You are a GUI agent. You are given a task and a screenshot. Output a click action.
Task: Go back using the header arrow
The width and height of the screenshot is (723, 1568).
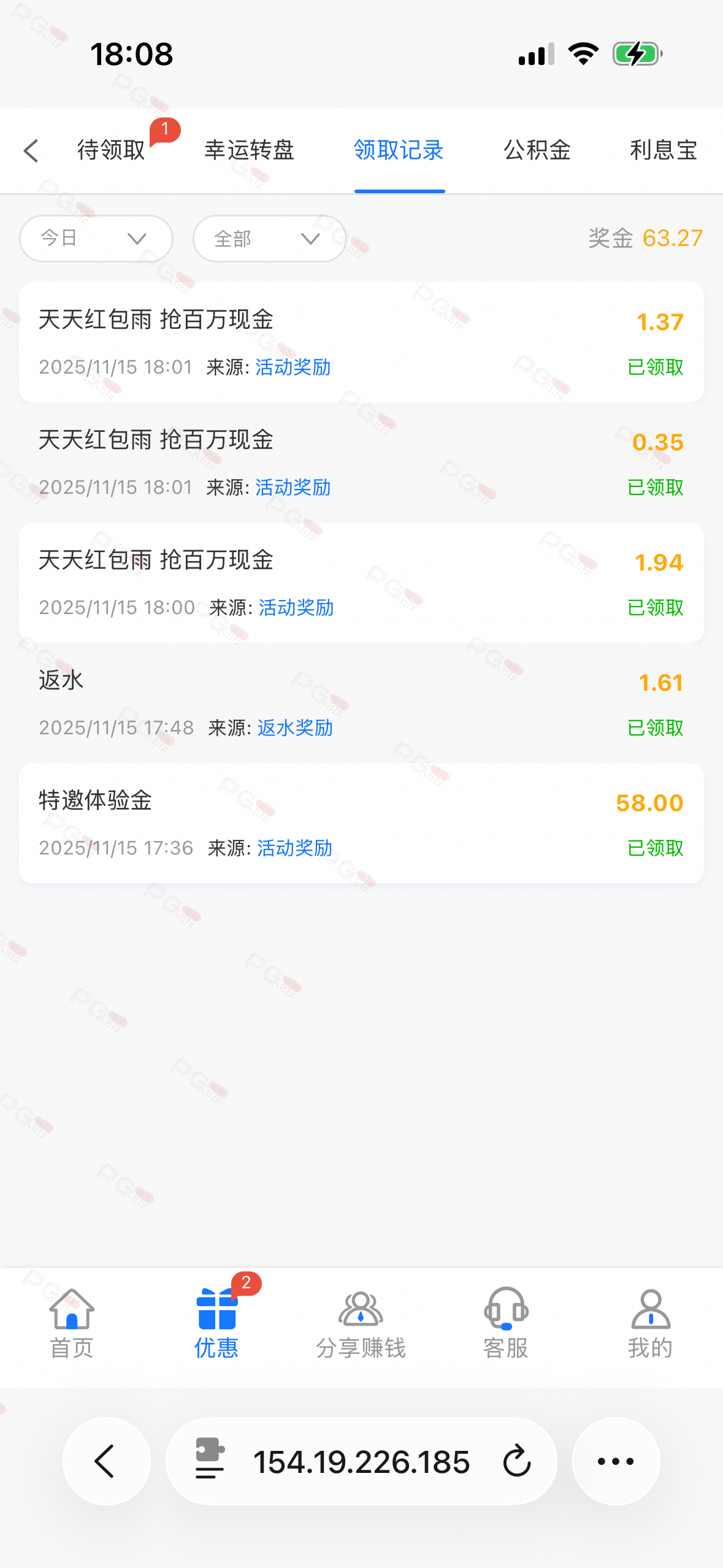pos(31,151)
